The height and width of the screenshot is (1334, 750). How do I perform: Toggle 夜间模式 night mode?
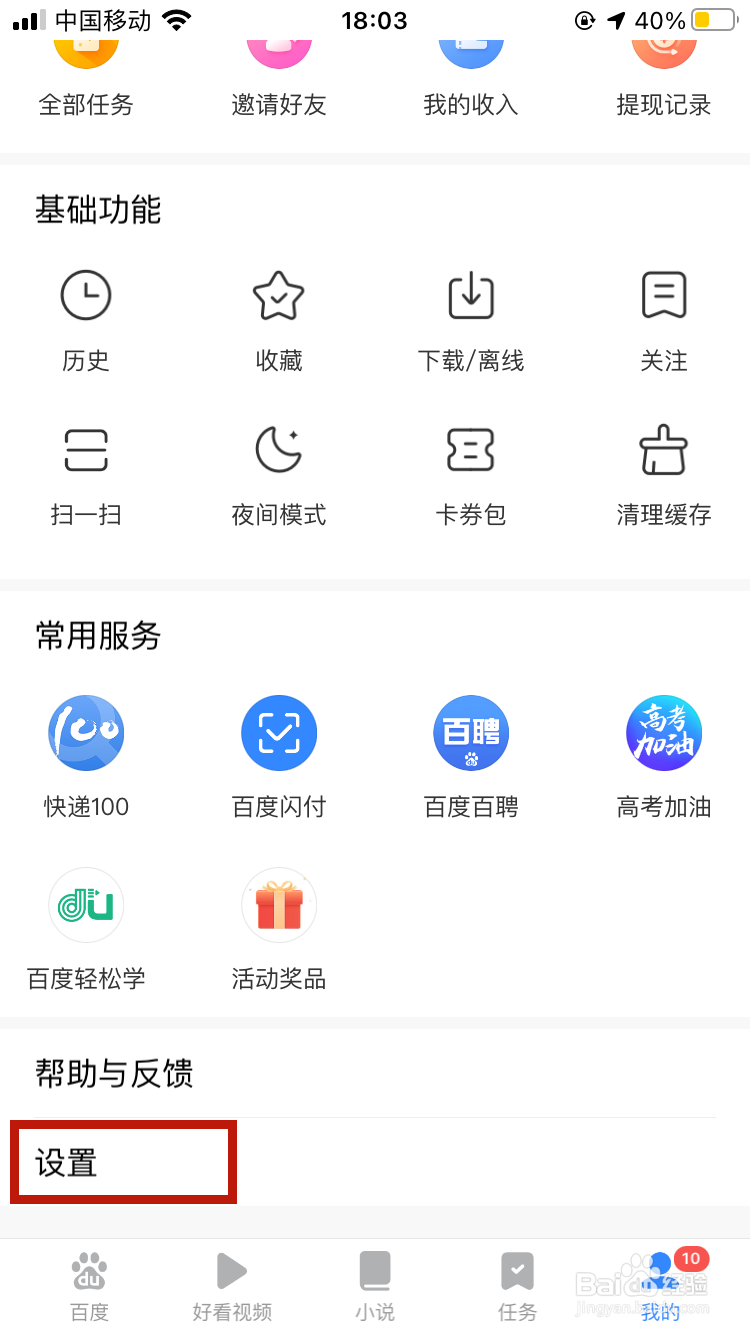[279, 476]
